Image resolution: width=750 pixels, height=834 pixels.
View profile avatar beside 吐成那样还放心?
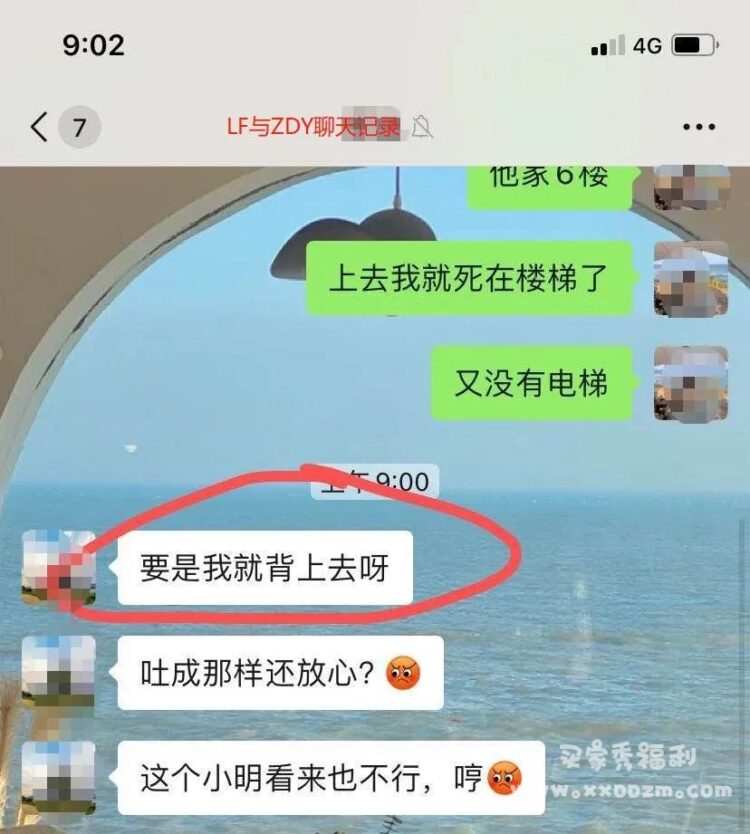tap(59, 673)
